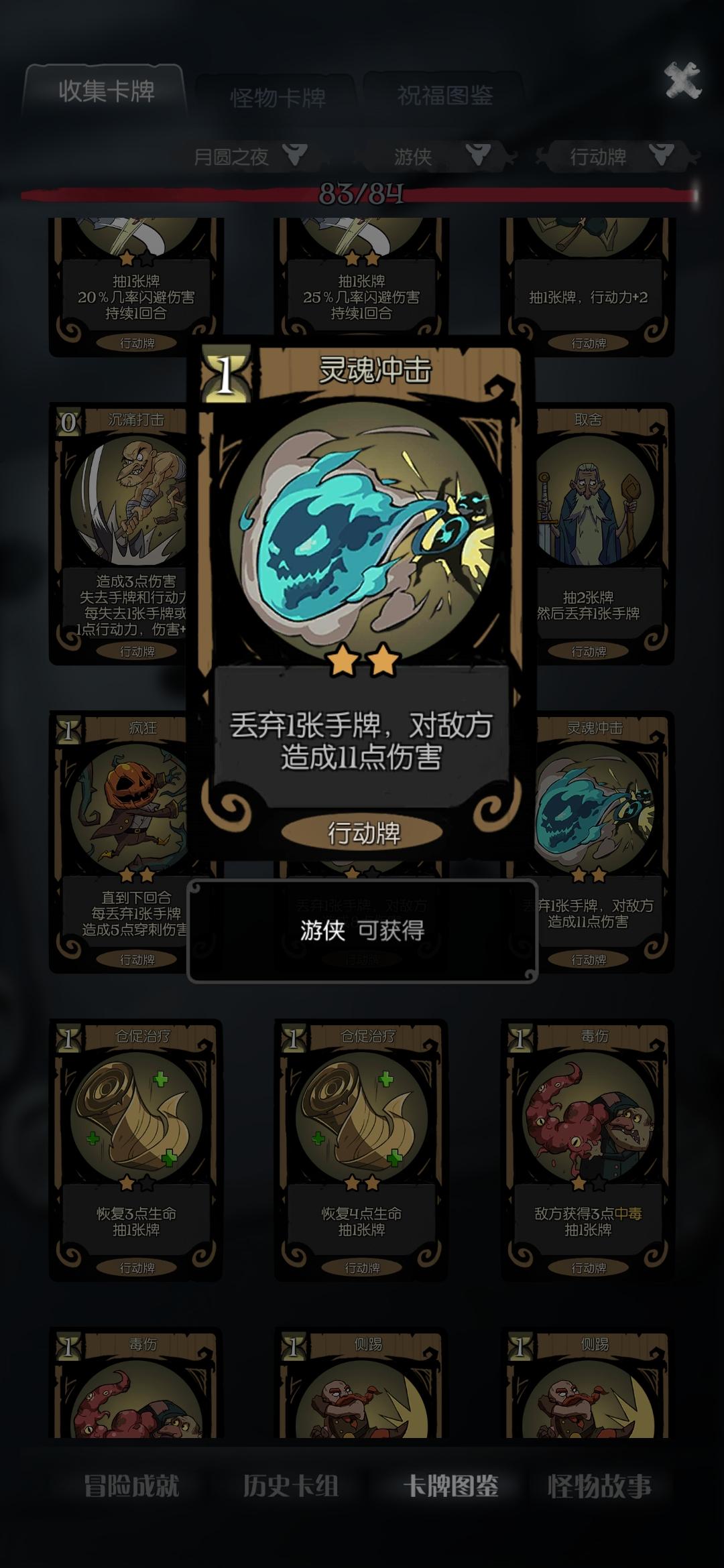Select the 卡牌图鉴 bottom tab
724x1568 pixels.
(x=450, y=1486)
